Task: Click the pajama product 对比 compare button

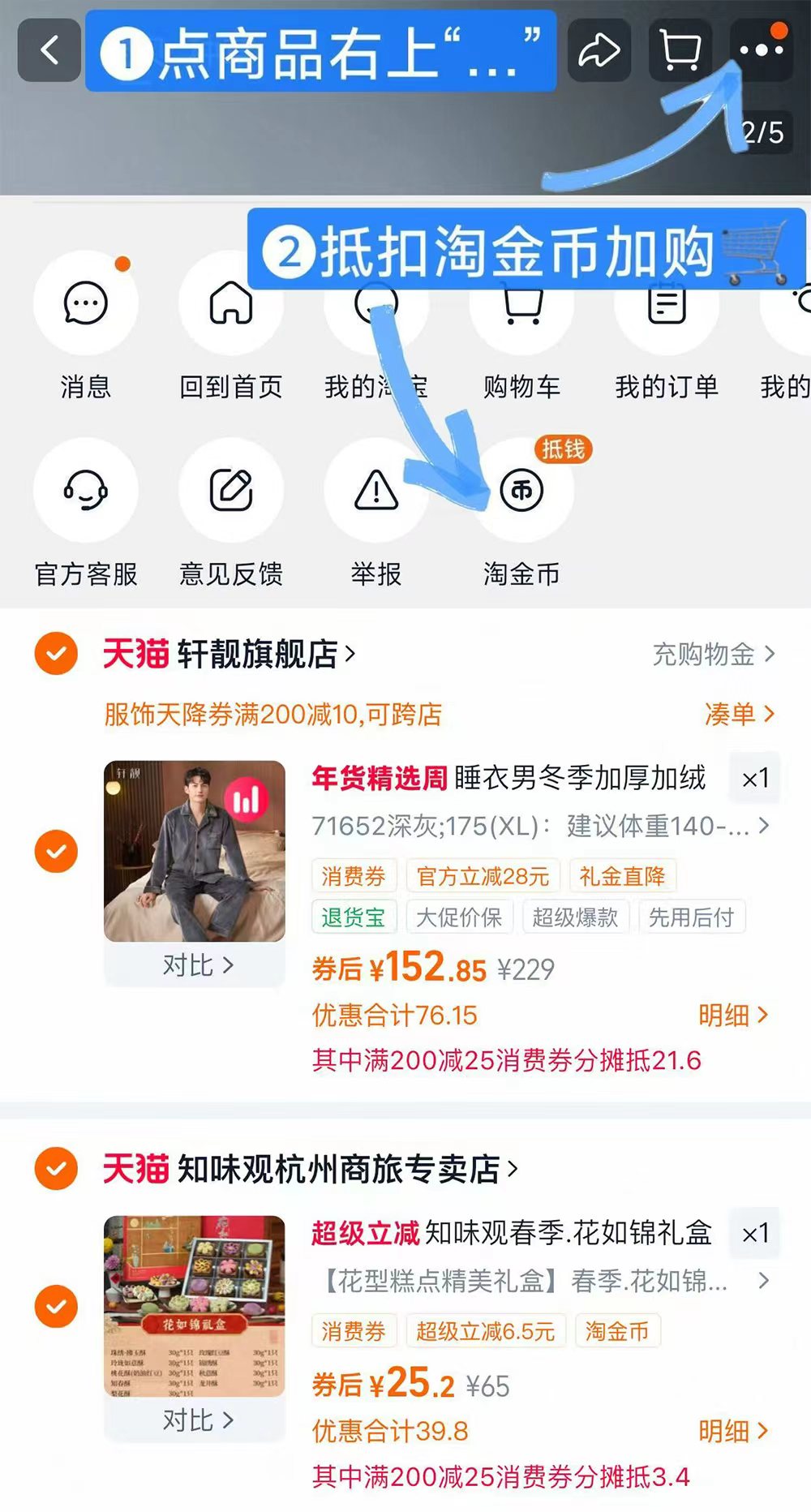Action: (x=193, y=965)
